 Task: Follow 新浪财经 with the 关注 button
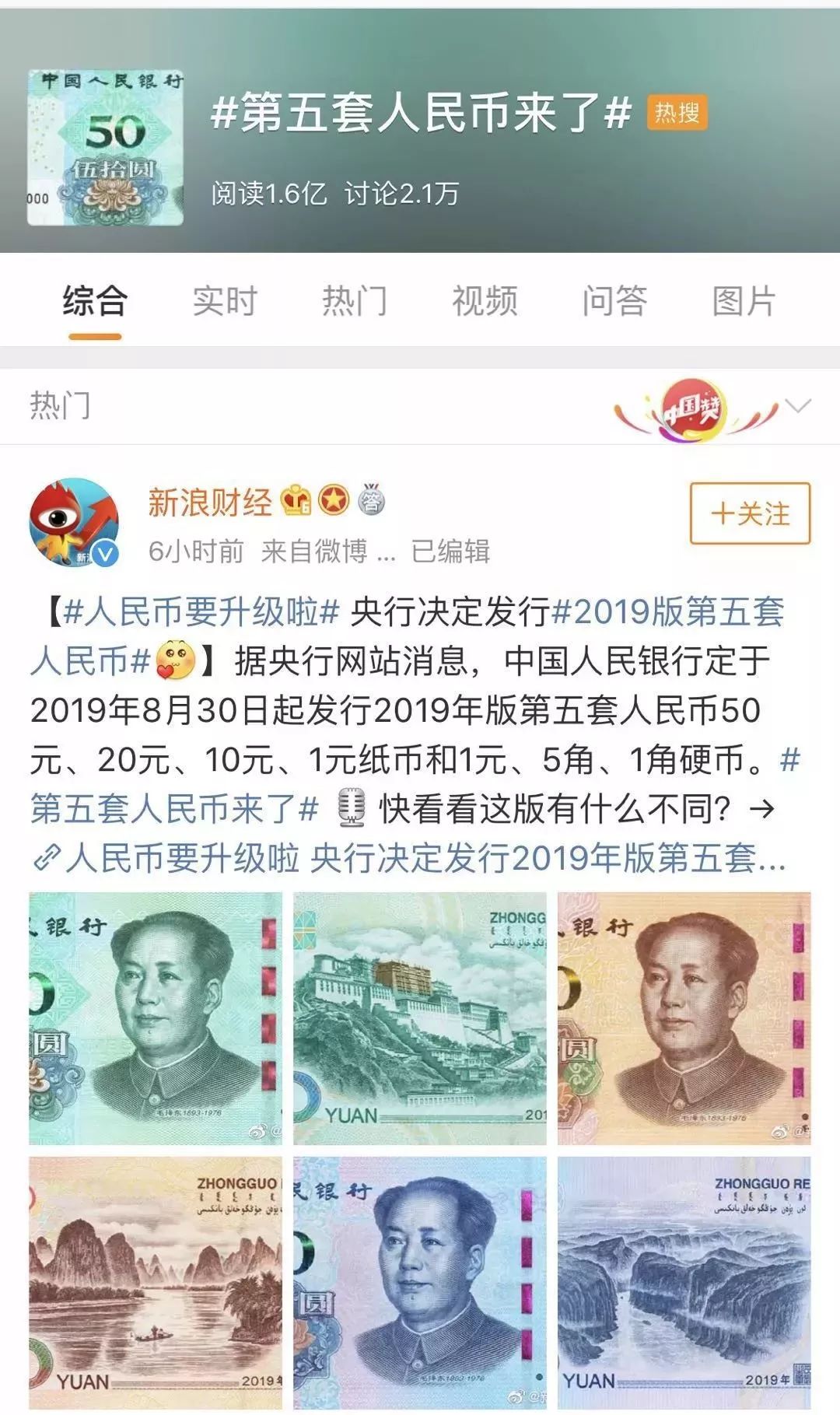point(750,513)
